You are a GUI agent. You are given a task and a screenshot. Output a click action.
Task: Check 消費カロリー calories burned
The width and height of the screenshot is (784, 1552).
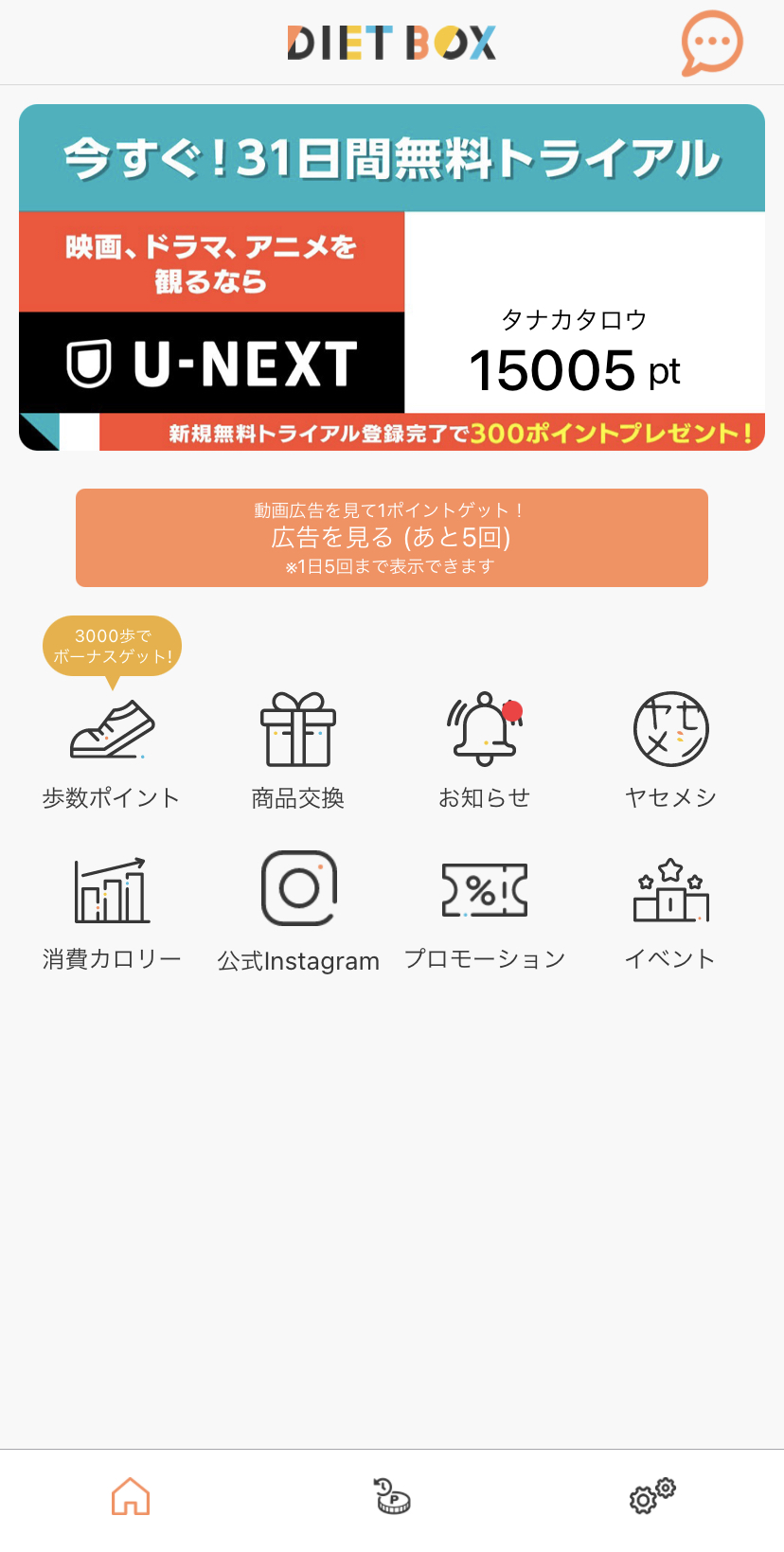point(112,911)
